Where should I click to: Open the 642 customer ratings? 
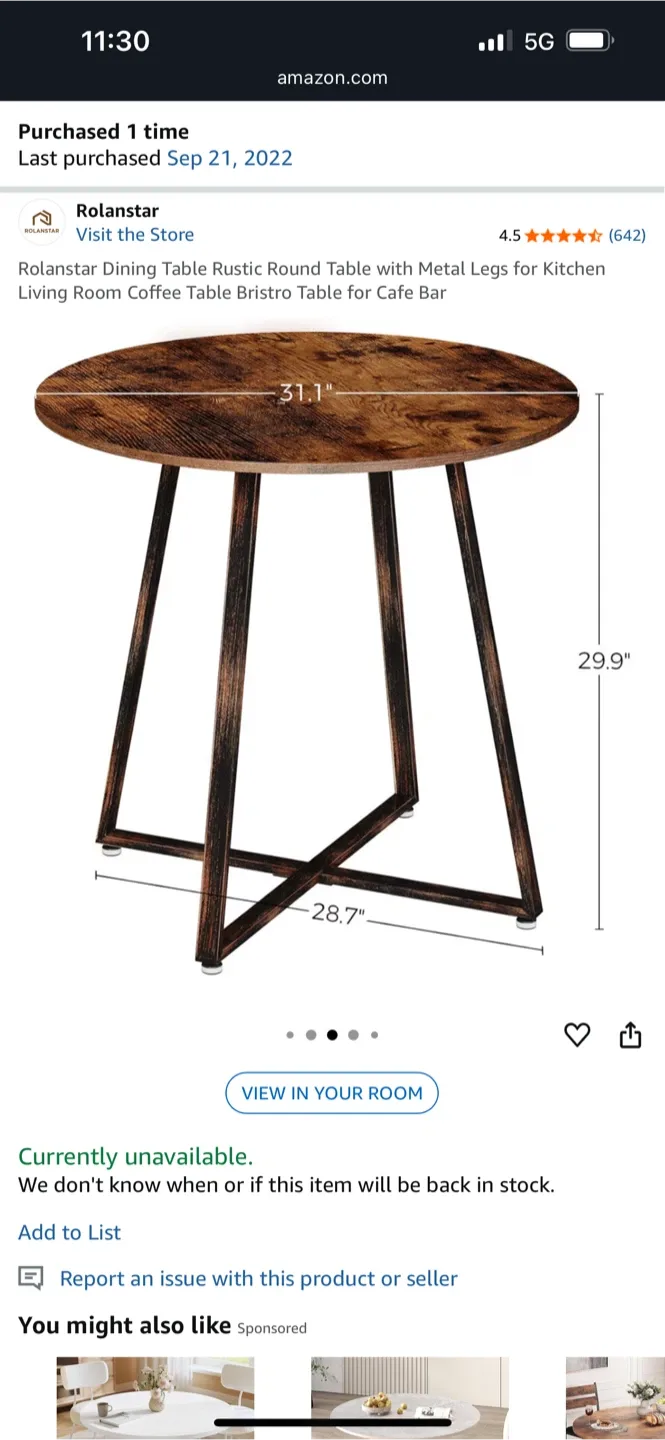tap(627, 236)
